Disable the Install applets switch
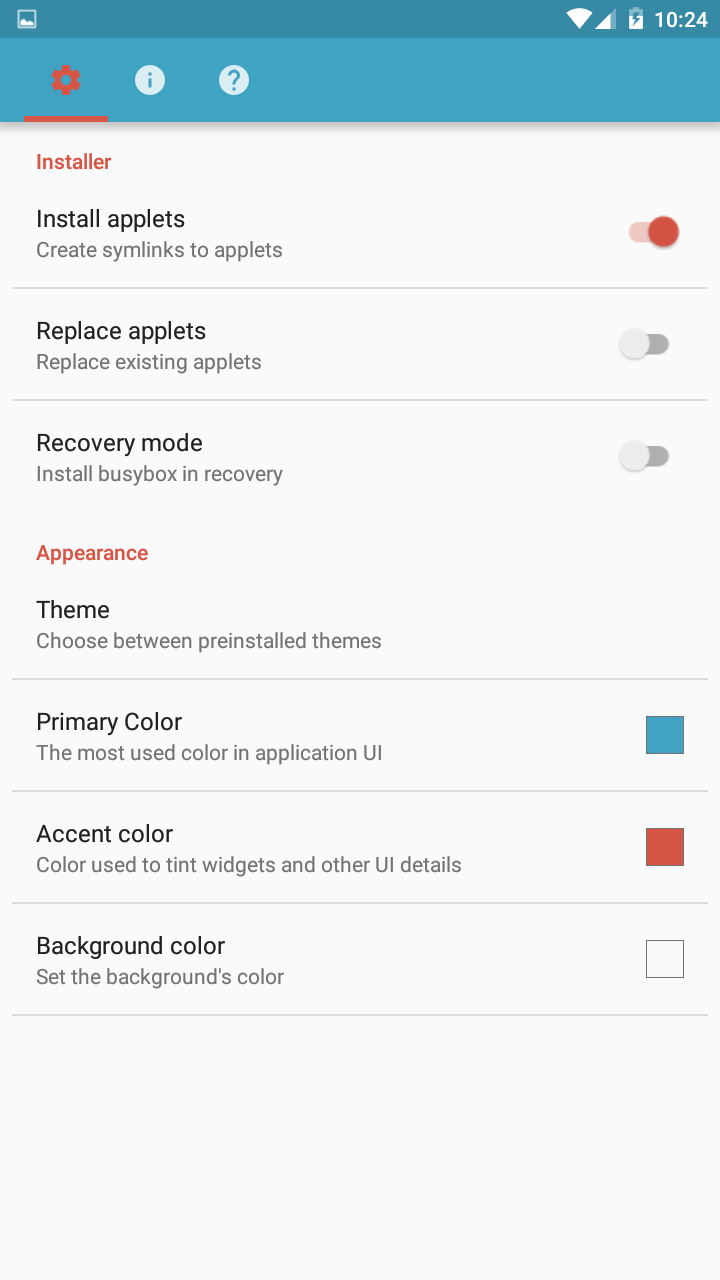 click(654, 232)
